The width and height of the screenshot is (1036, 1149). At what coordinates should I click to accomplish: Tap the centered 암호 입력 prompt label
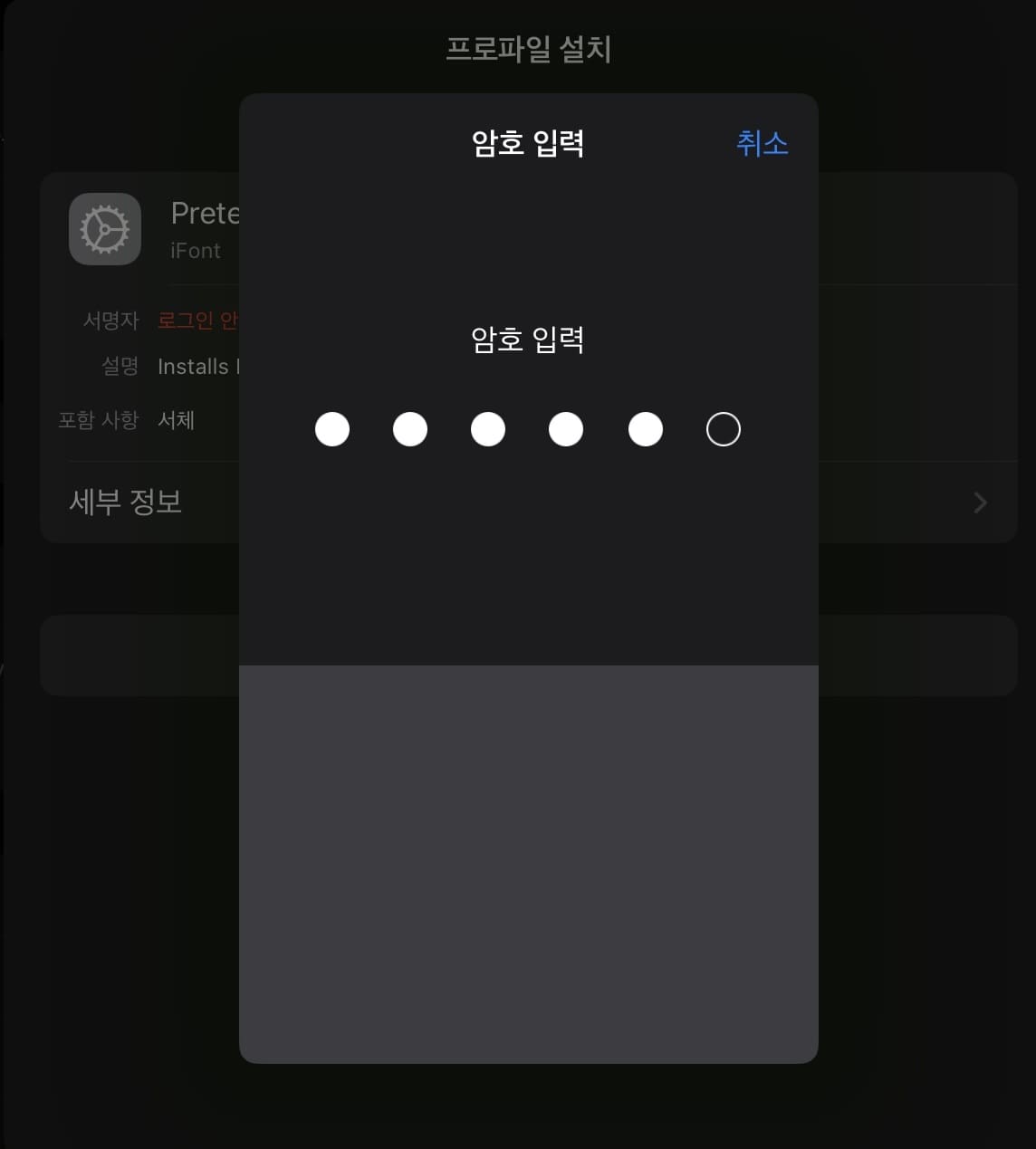pyautogui.click(x=528, y=341)
